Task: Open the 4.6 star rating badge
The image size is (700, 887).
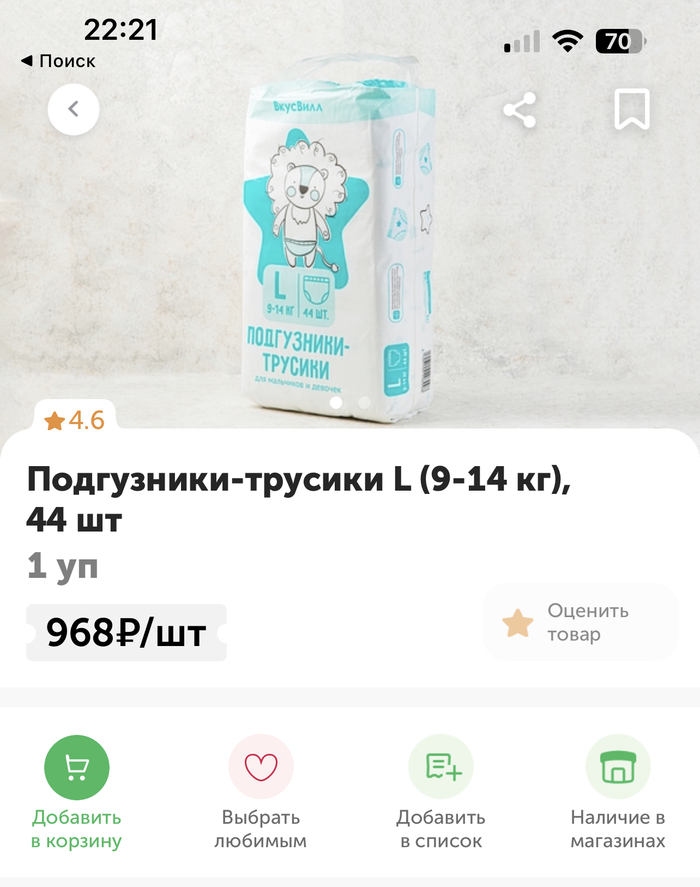Action: coord(75,420)
